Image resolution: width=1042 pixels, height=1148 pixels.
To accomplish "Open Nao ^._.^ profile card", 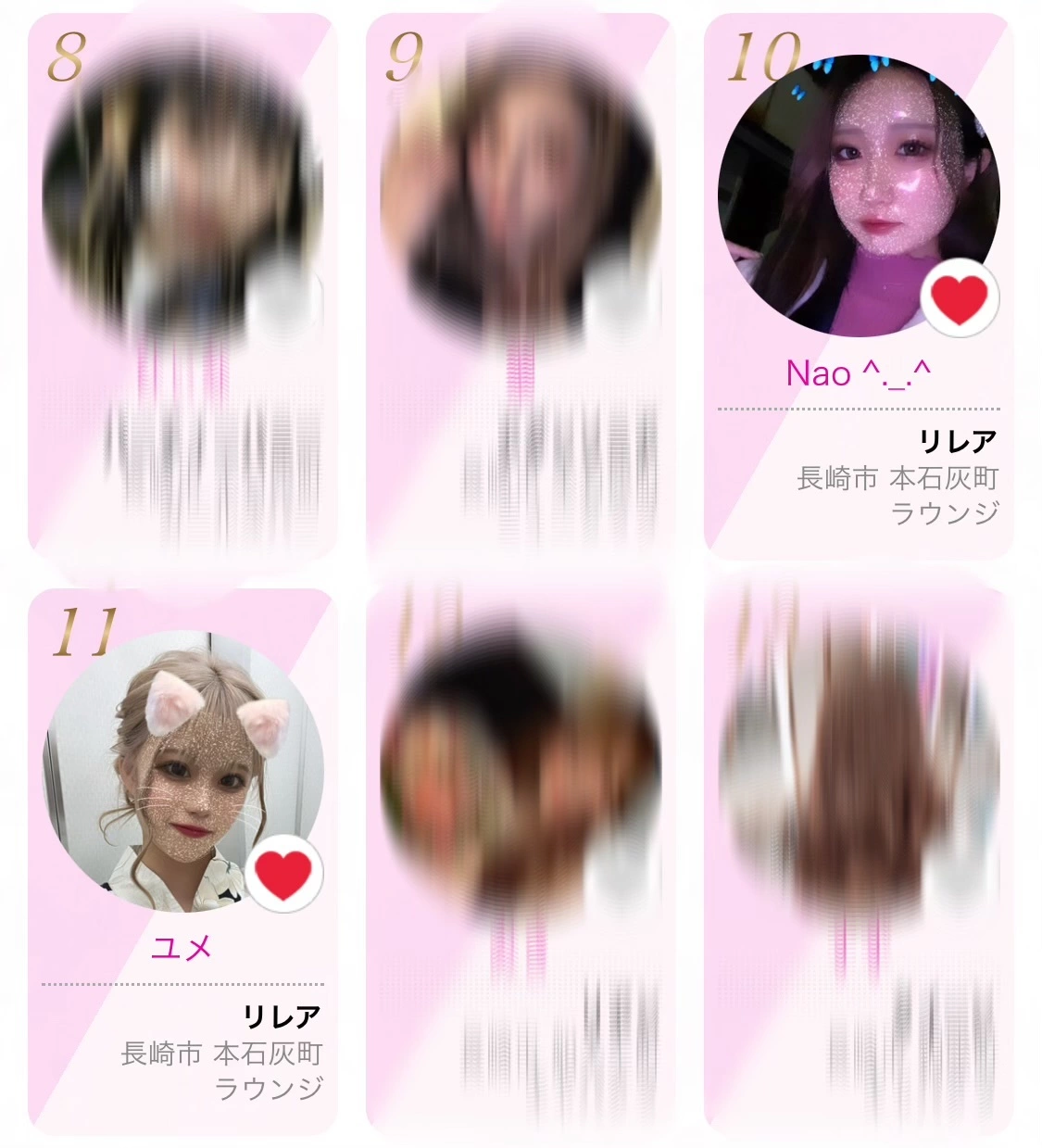I will (x=858, y=373).
